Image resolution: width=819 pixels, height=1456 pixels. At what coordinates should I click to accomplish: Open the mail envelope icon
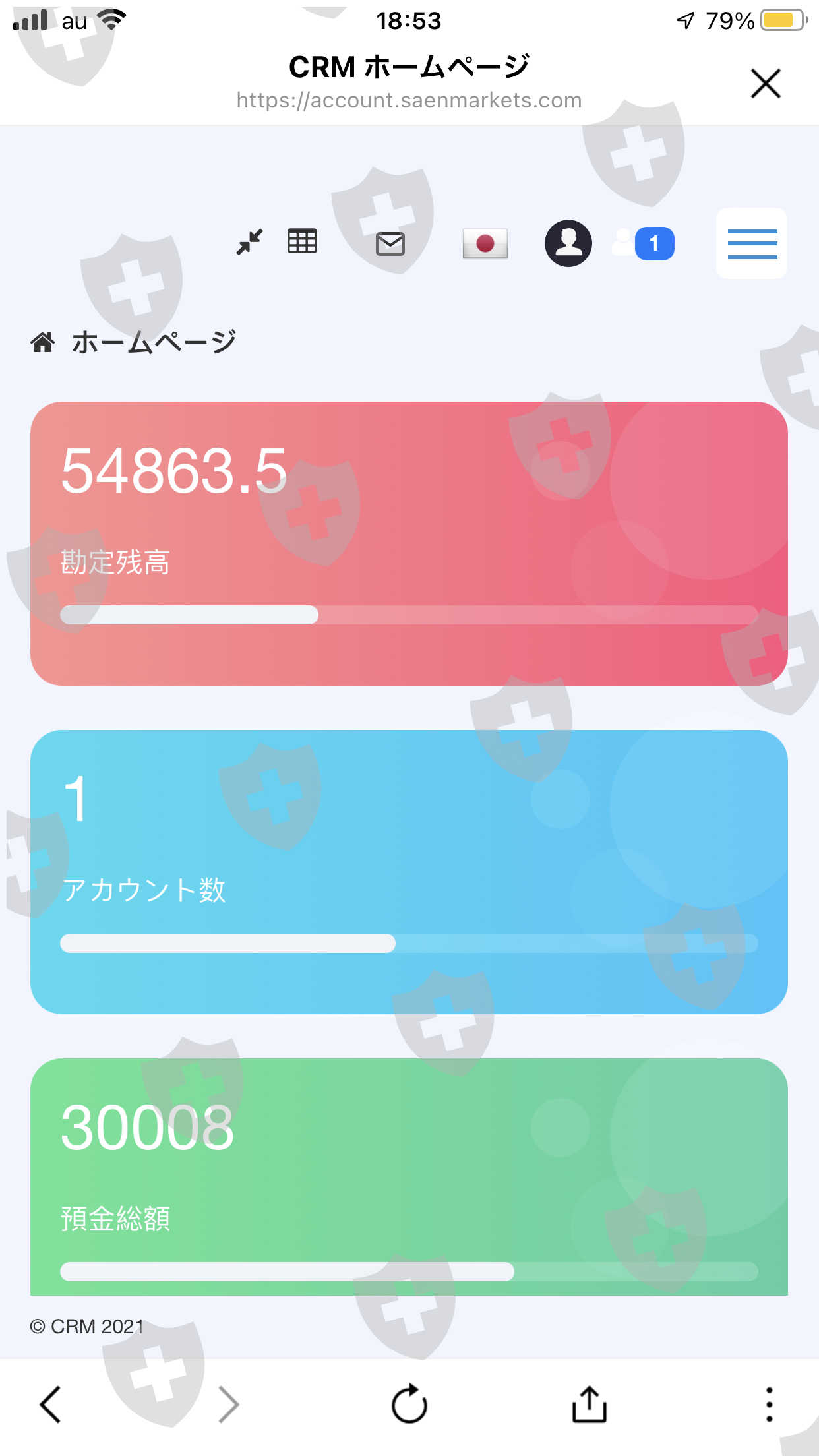[x=390, y=243]
